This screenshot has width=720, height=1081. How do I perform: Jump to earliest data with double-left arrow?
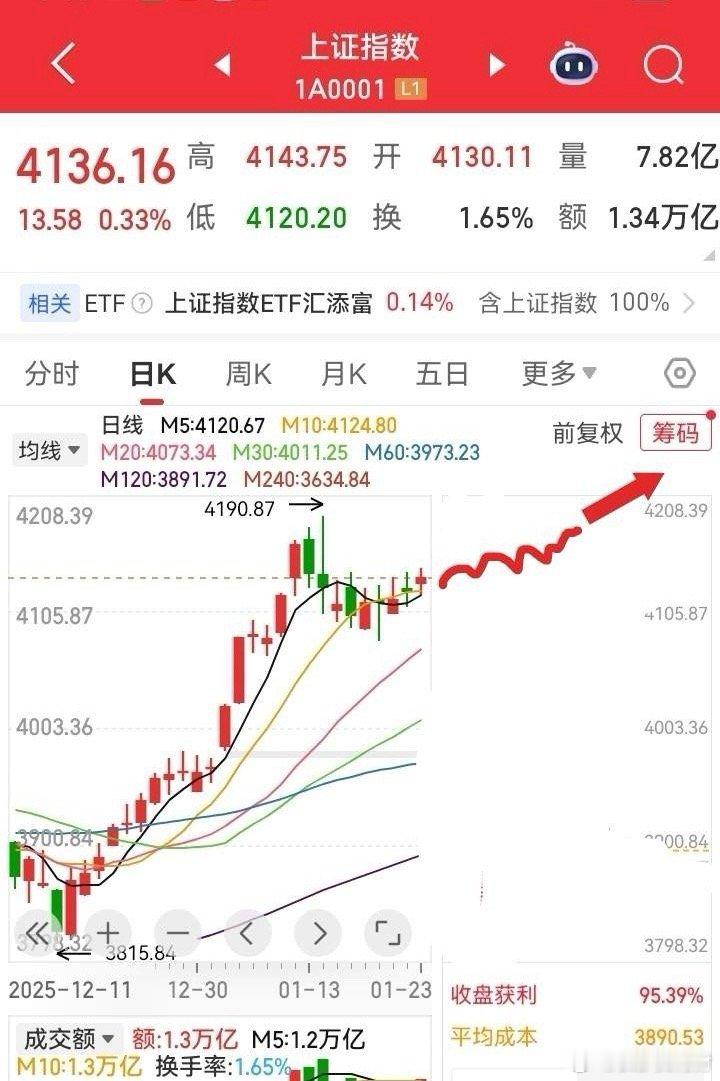pyautogui.click(x=38, y=931)
